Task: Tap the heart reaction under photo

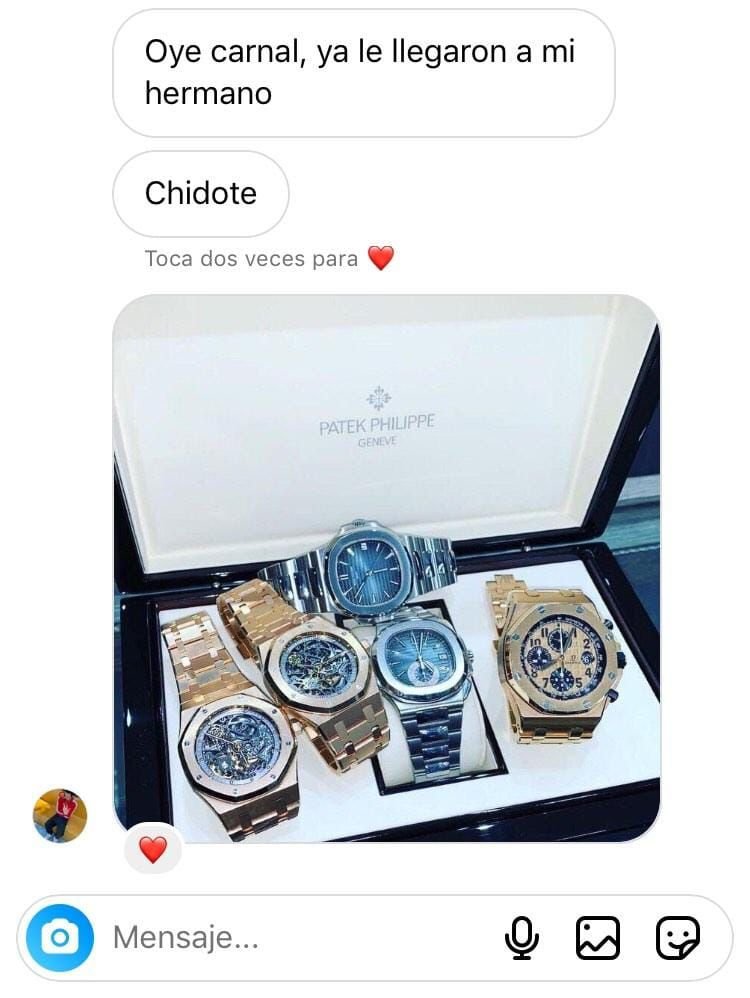Action: click(152, 850)
